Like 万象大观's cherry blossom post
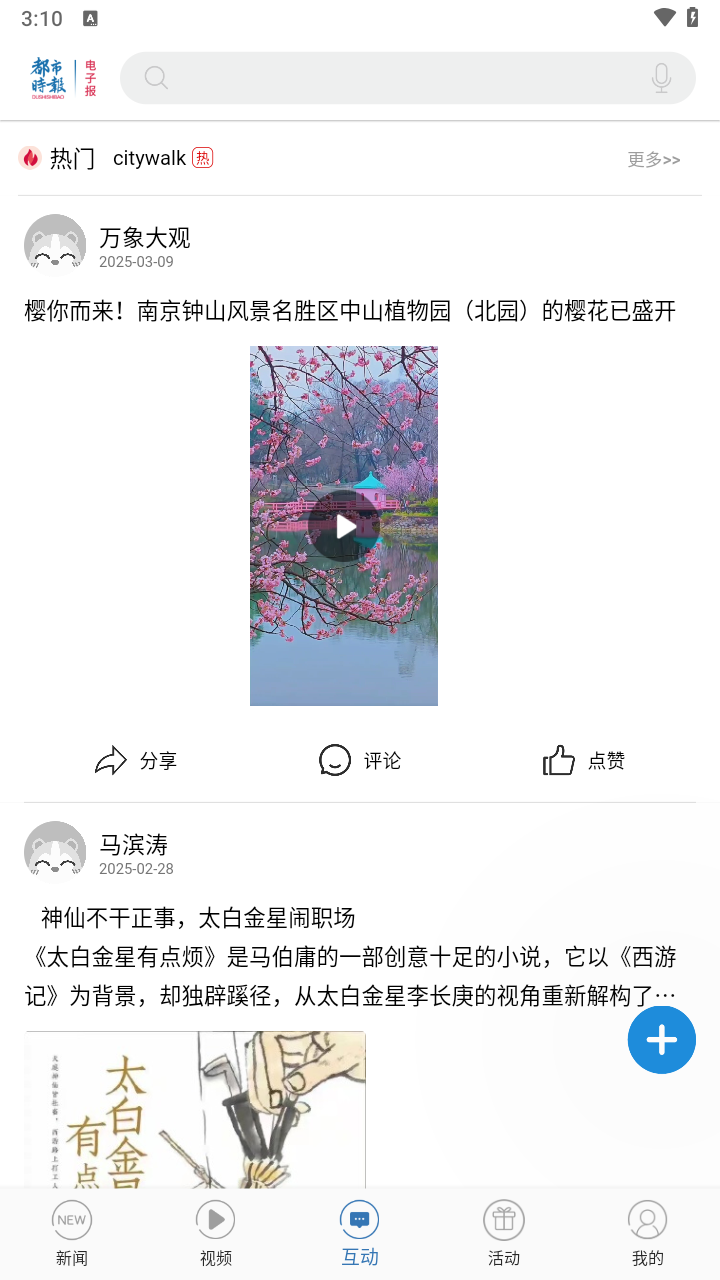This screenshot has height=1280, width=720. (x=584, y=761)
